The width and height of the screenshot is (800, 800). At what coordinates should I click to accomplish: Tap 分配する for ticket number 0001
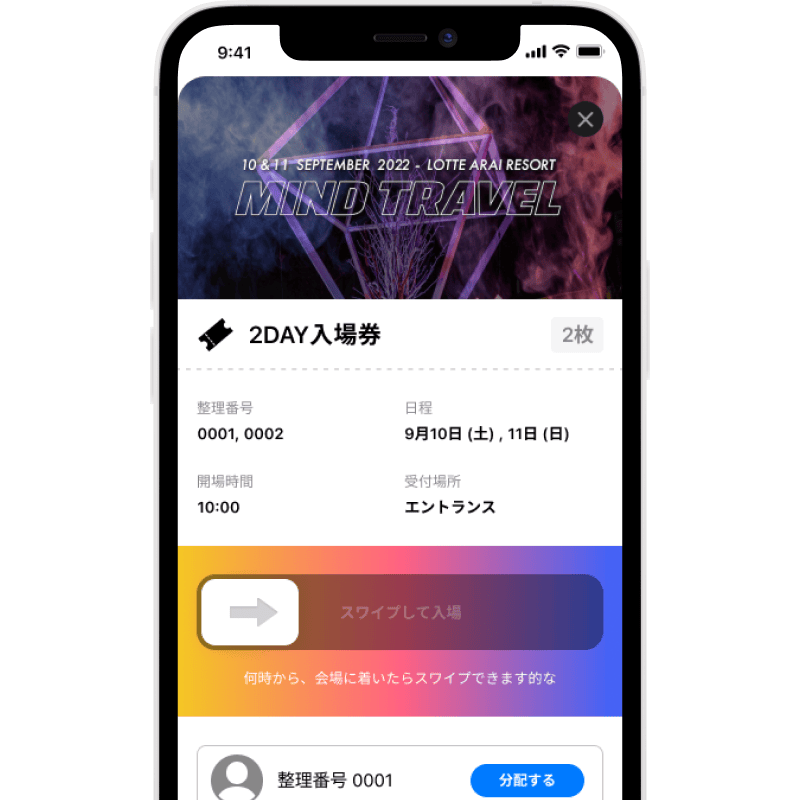coord(526,780)
